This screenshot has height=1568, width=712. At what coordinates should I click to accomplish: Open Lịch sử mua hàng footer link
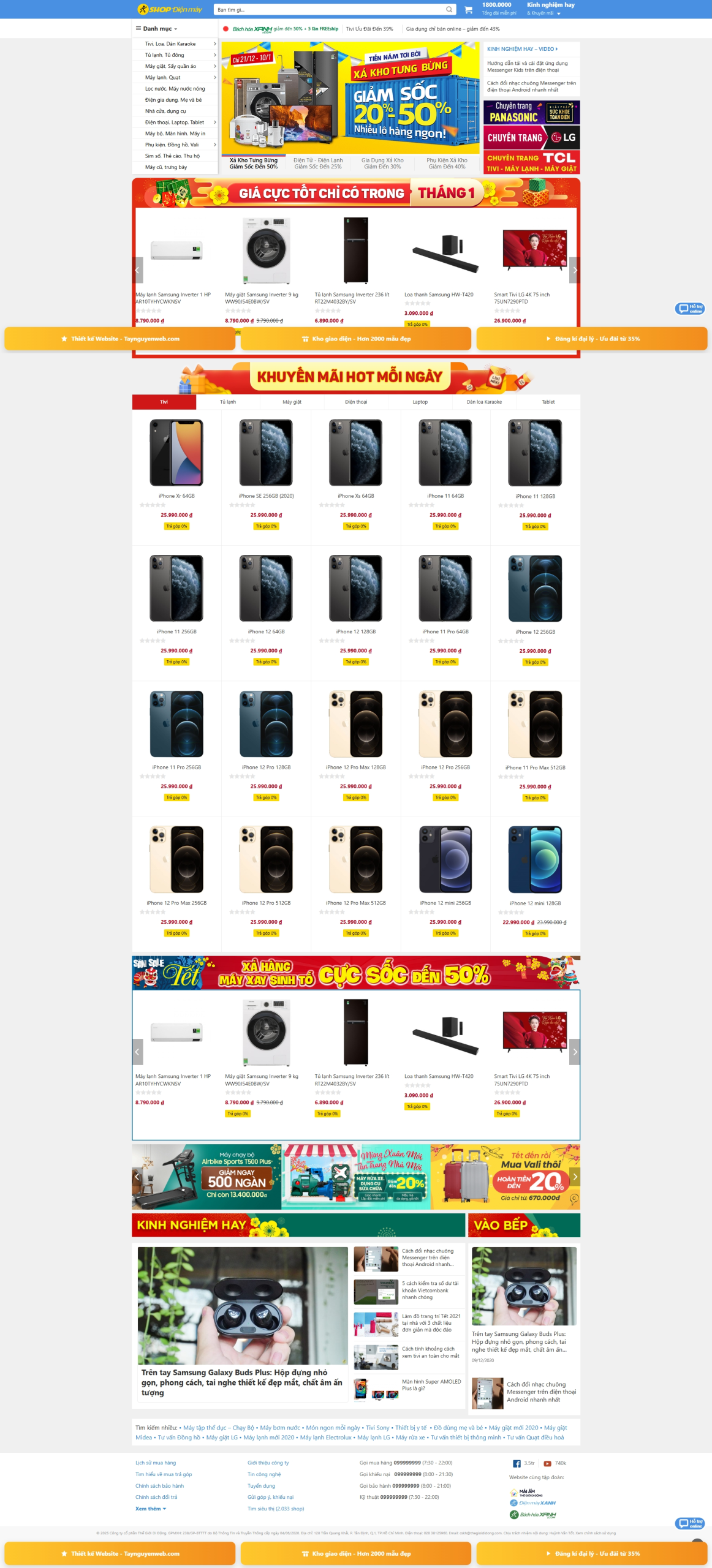click(x=156, y=1463)
